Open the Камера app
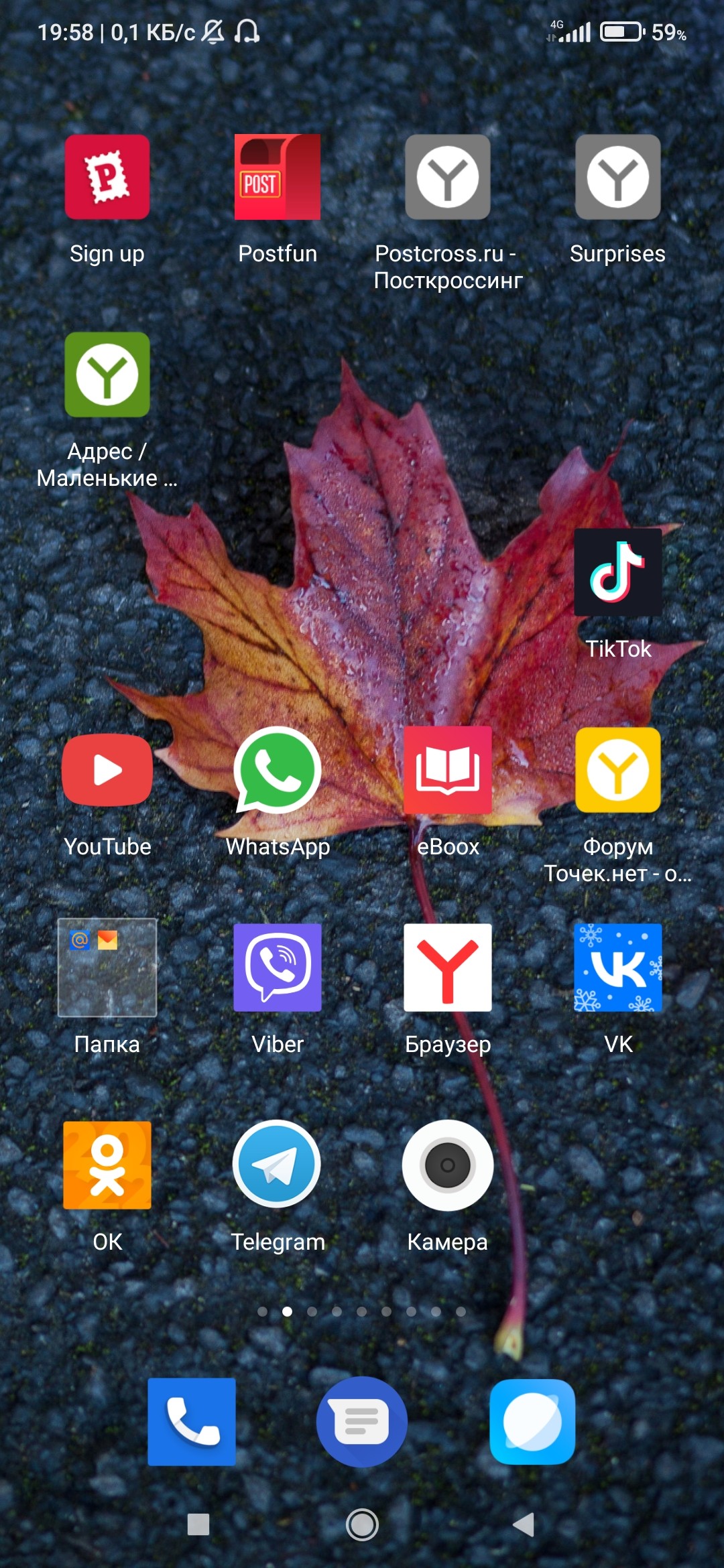The image size is (724, 1568). pyautogui.click(x=448, y=1165)
